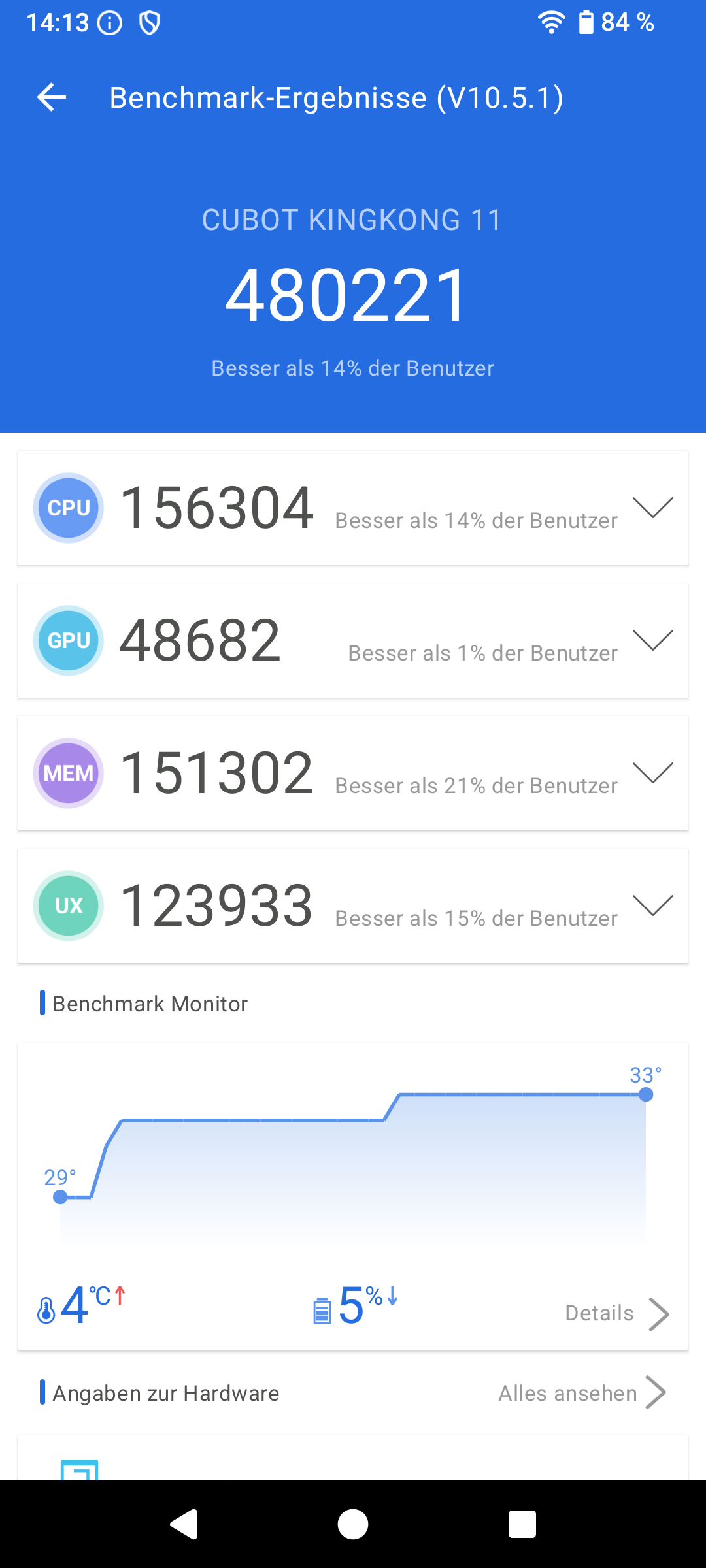Viewport: 706px width, 1568px height.
Task: Open Benchmark Monitor Details
Action: 617,1313
